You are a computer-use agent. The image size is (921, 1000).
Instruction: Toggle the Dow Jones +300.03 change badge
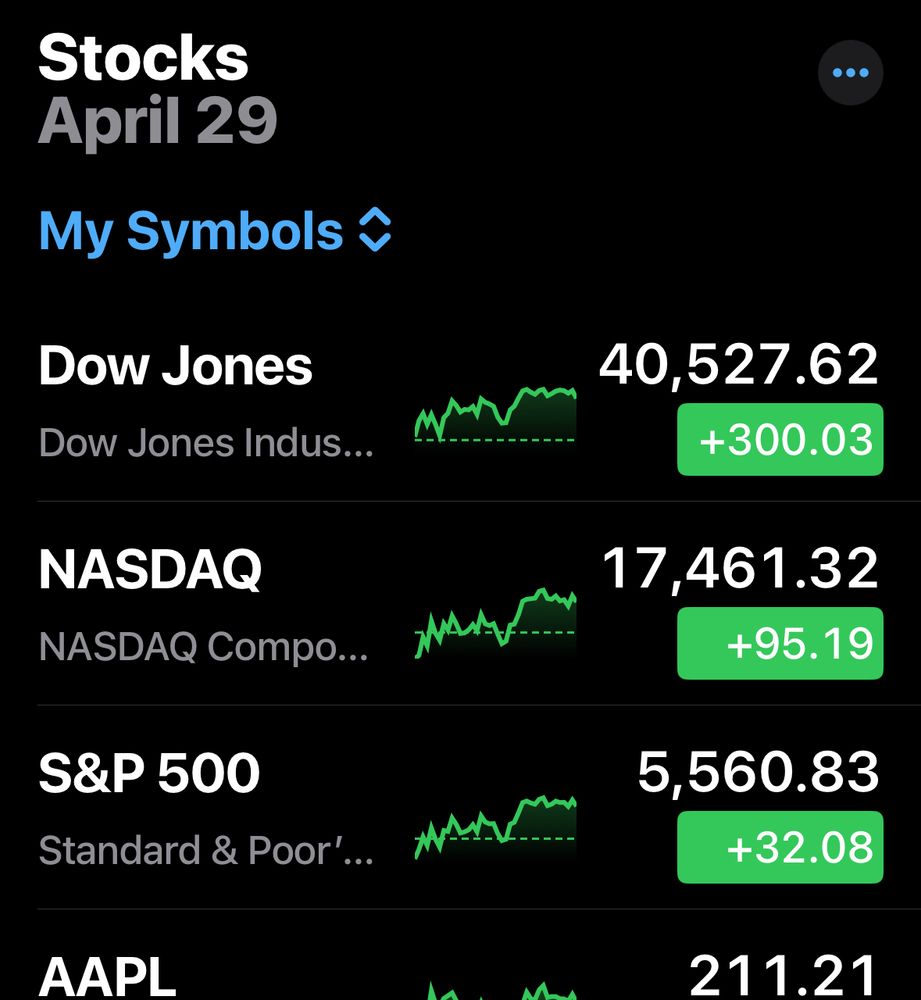click(x=780, y=440)
